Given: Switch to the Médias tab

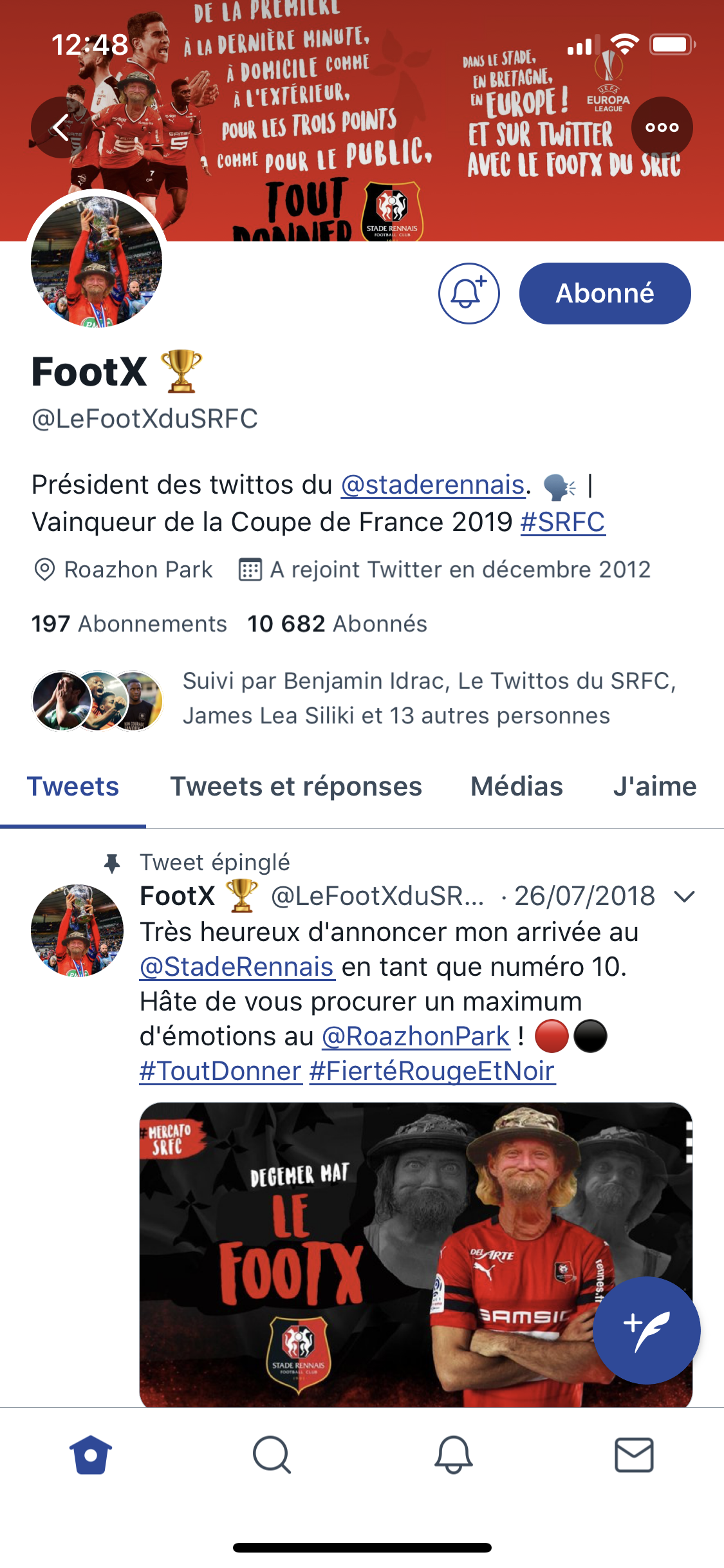Looking at the screenshot, I should coord(517,787).
